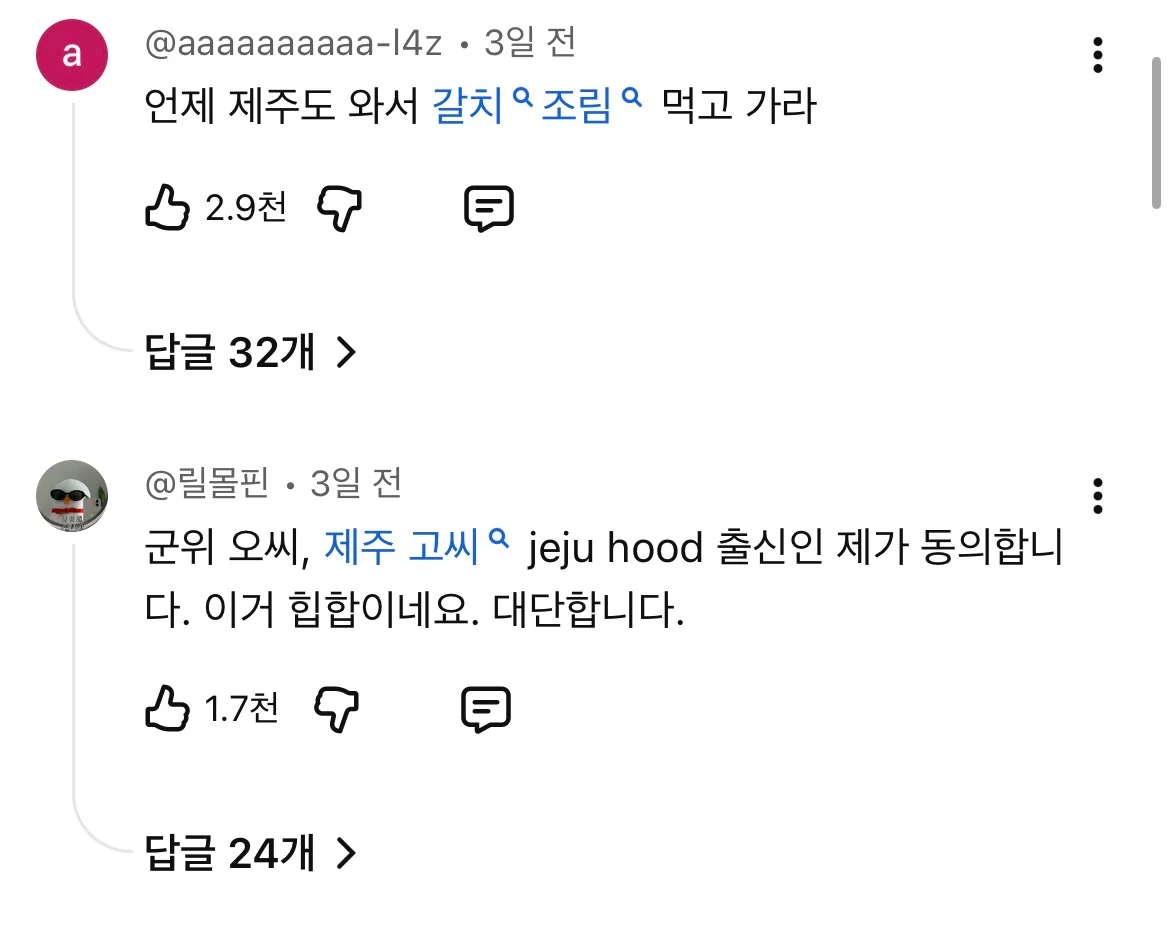The width and height of the screenshot is (1170, 933).
Task: Dislike the @릴몰핀 comment
Action: pos(337,709)
